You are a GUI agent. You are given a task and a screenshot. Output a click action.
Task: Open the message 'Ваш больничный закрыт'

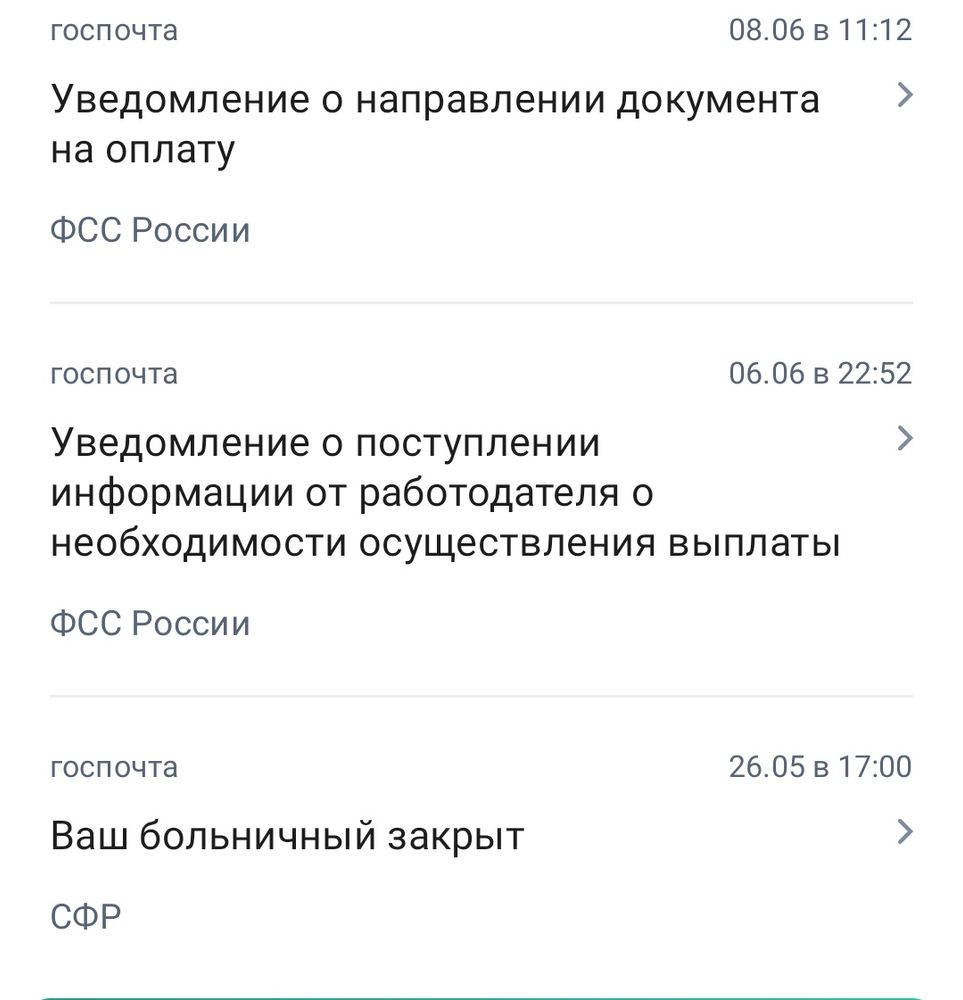[287, 831]
